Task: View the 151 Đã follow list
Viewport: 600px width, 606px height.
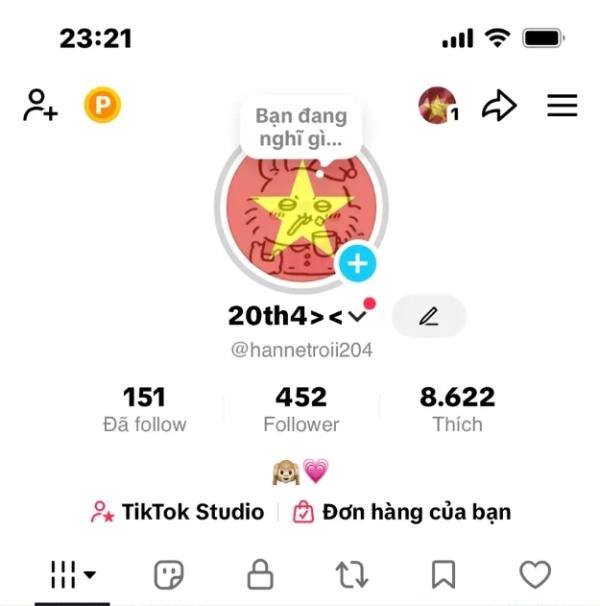Action: point(144,409)
